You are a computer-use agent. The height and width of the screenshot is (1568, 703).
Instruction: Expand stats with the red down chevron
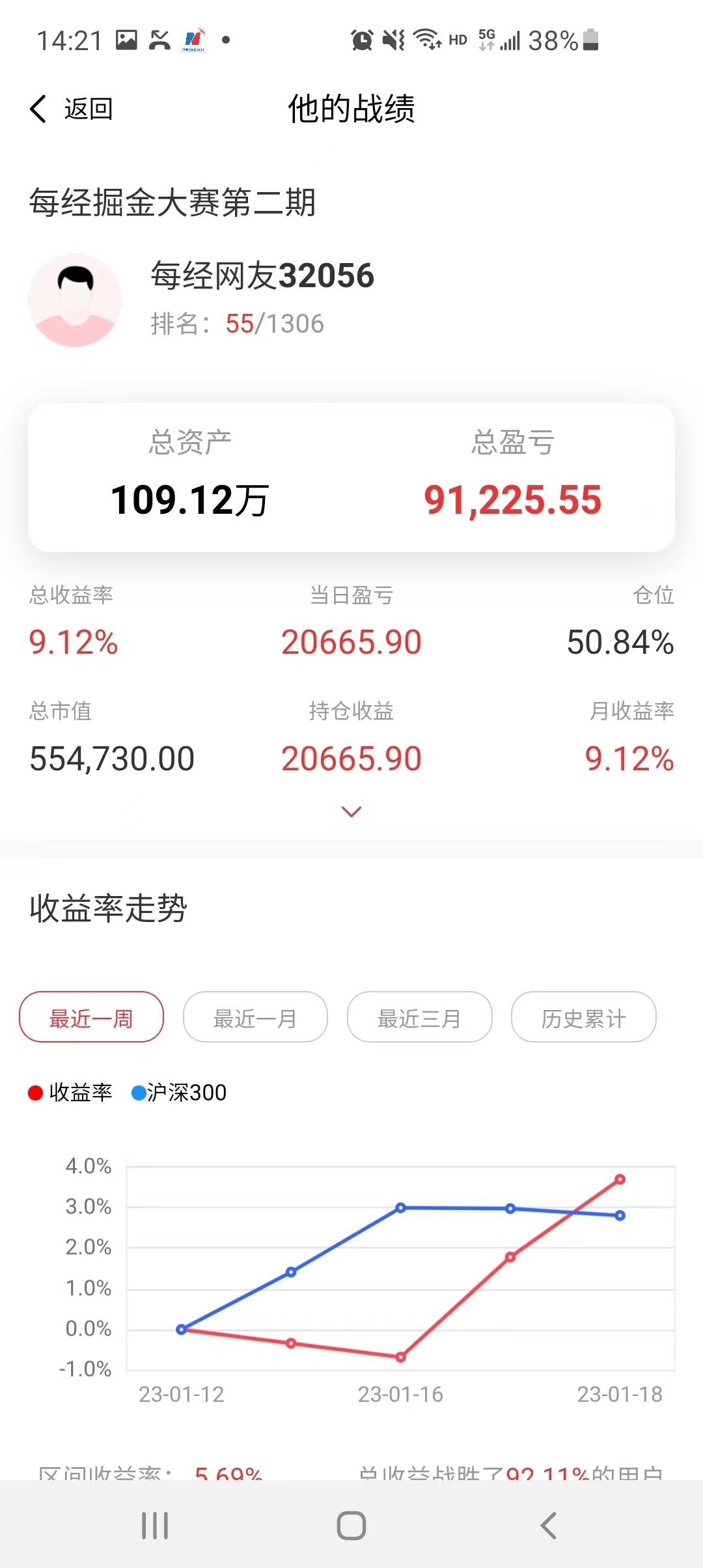click(x=351, y=811)
